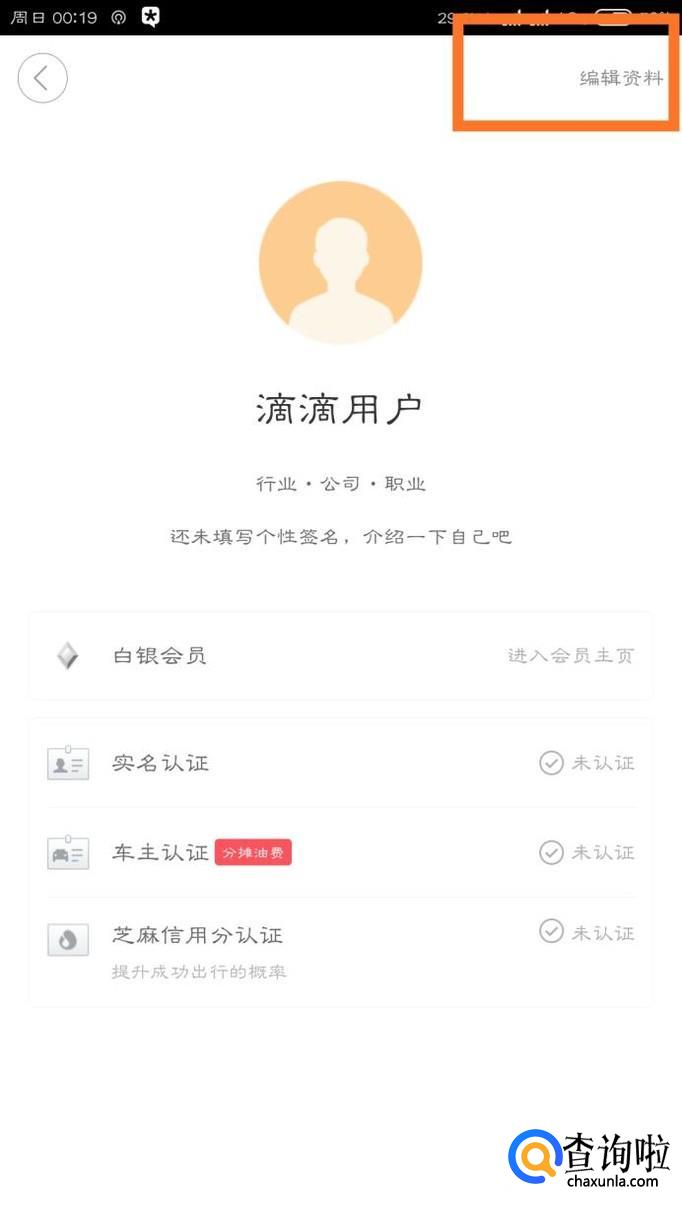
Task: Open the profile avatar picture
Action: (x=340, y=262)
